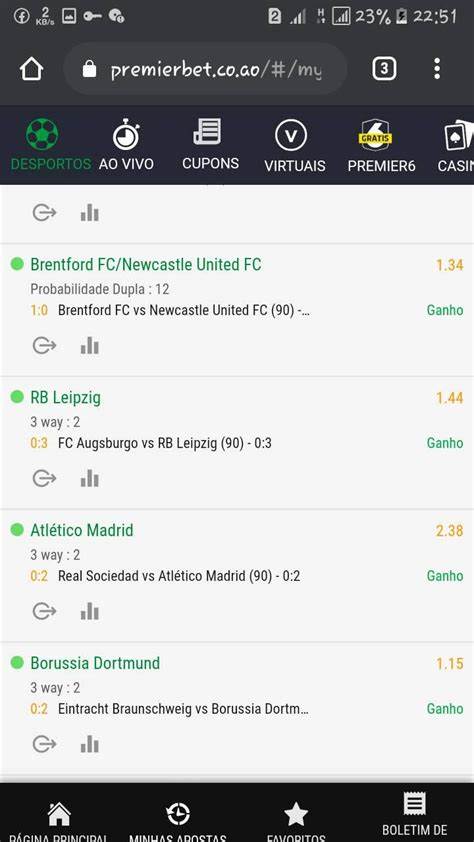The width and height of the screenshot is (474, 842).
Task: View statistics for Brentford vs Newcastle
Action: point(90,346)
